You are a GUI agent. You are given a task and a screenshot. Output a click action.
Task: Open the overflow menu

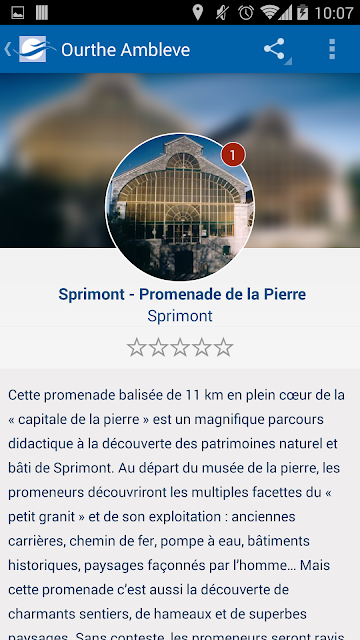point(332,49)
